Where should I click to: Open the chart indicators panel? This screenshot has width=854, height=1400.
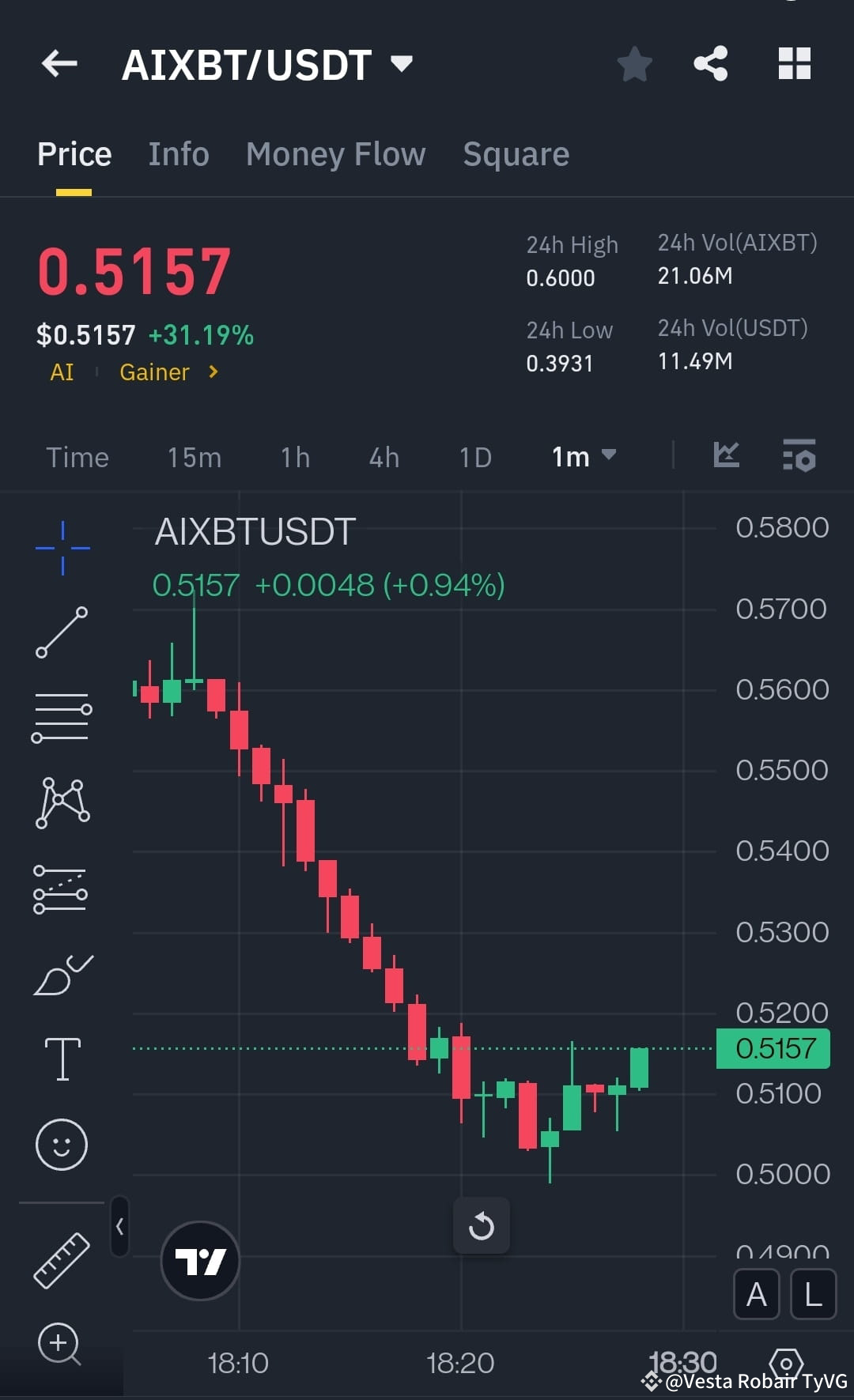click(727, 456)
